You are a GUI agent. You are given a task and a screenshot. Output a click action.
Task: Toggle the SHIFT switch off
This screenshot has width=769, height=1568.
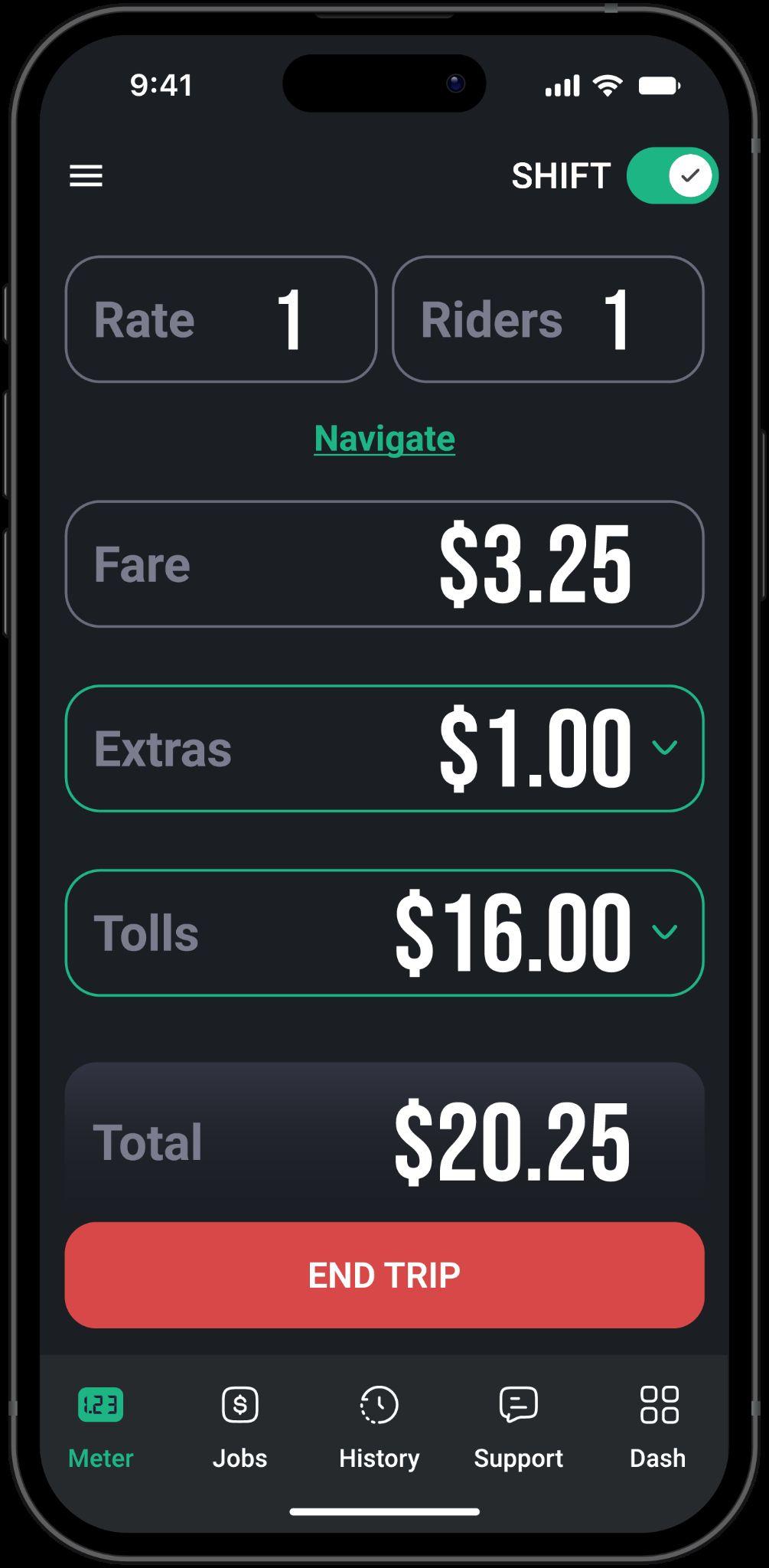[672, 176]
